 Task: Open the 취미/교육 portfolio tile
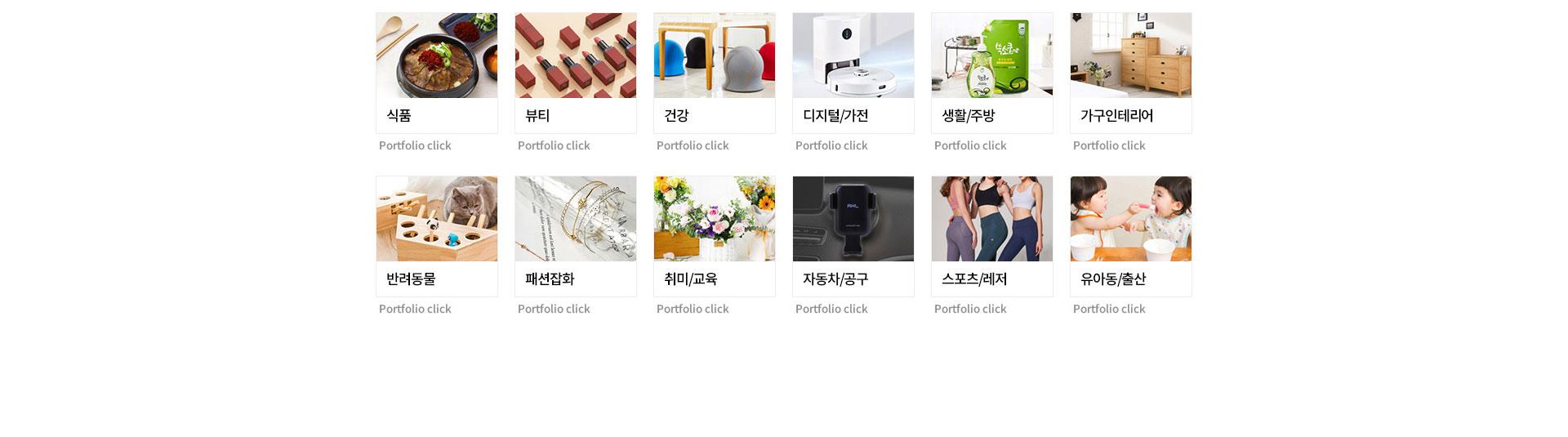tap(714, 237)
